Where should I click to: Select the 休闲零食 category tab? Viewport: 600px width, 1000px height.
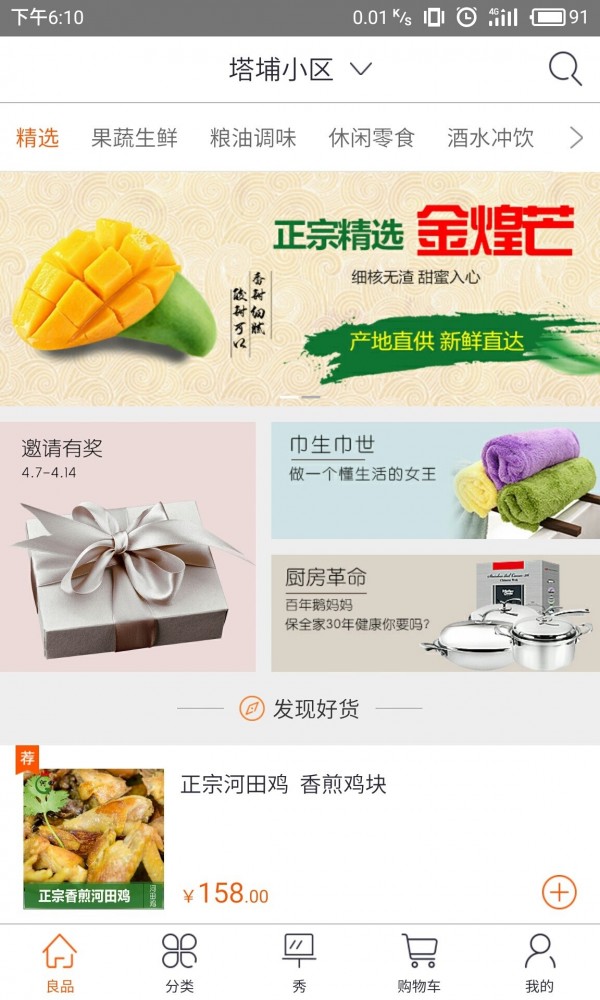pyautogui.click(x=371, y=138)
